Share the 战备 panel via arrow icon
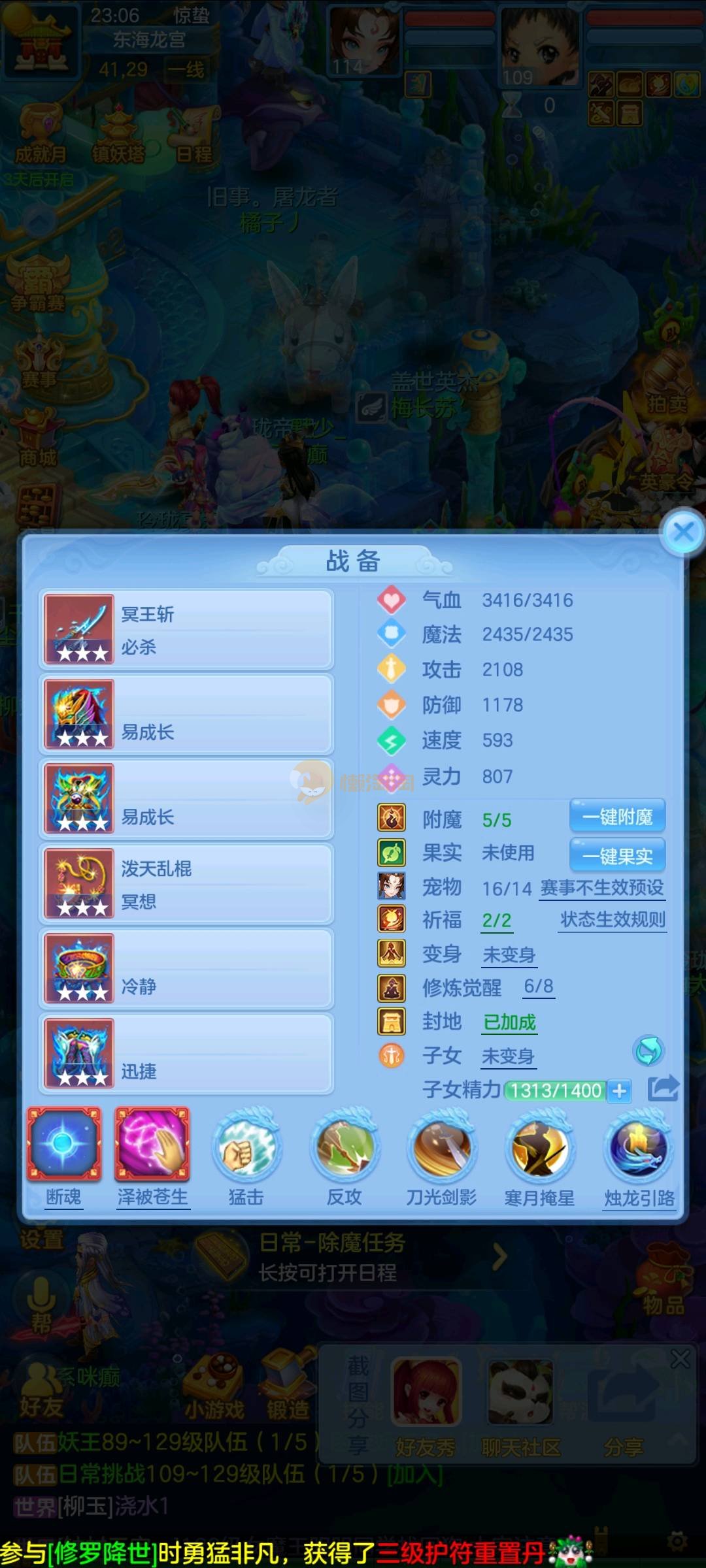Screen dimensions: 706x1568 pos(663,1088)
